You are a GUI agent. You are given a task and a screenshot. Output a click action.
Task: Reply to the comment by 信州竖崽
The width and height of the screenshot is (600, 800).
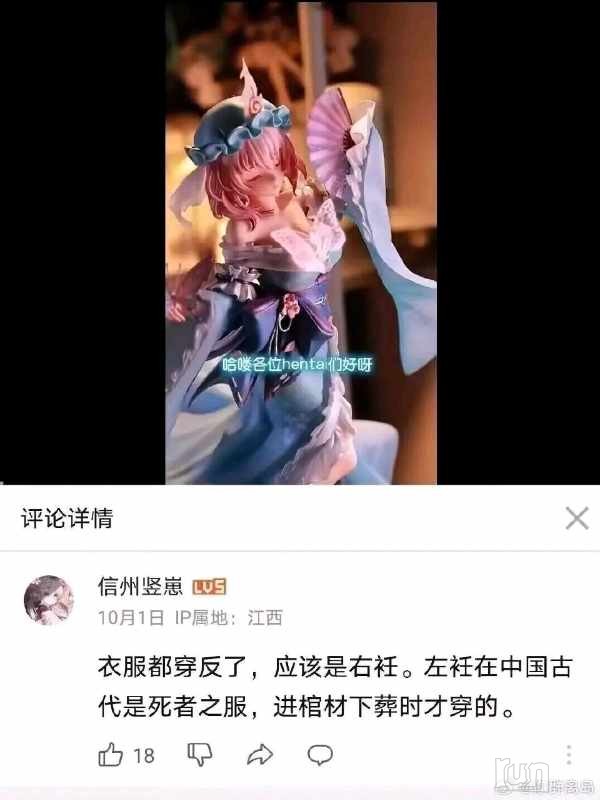(x=320, y=754)
